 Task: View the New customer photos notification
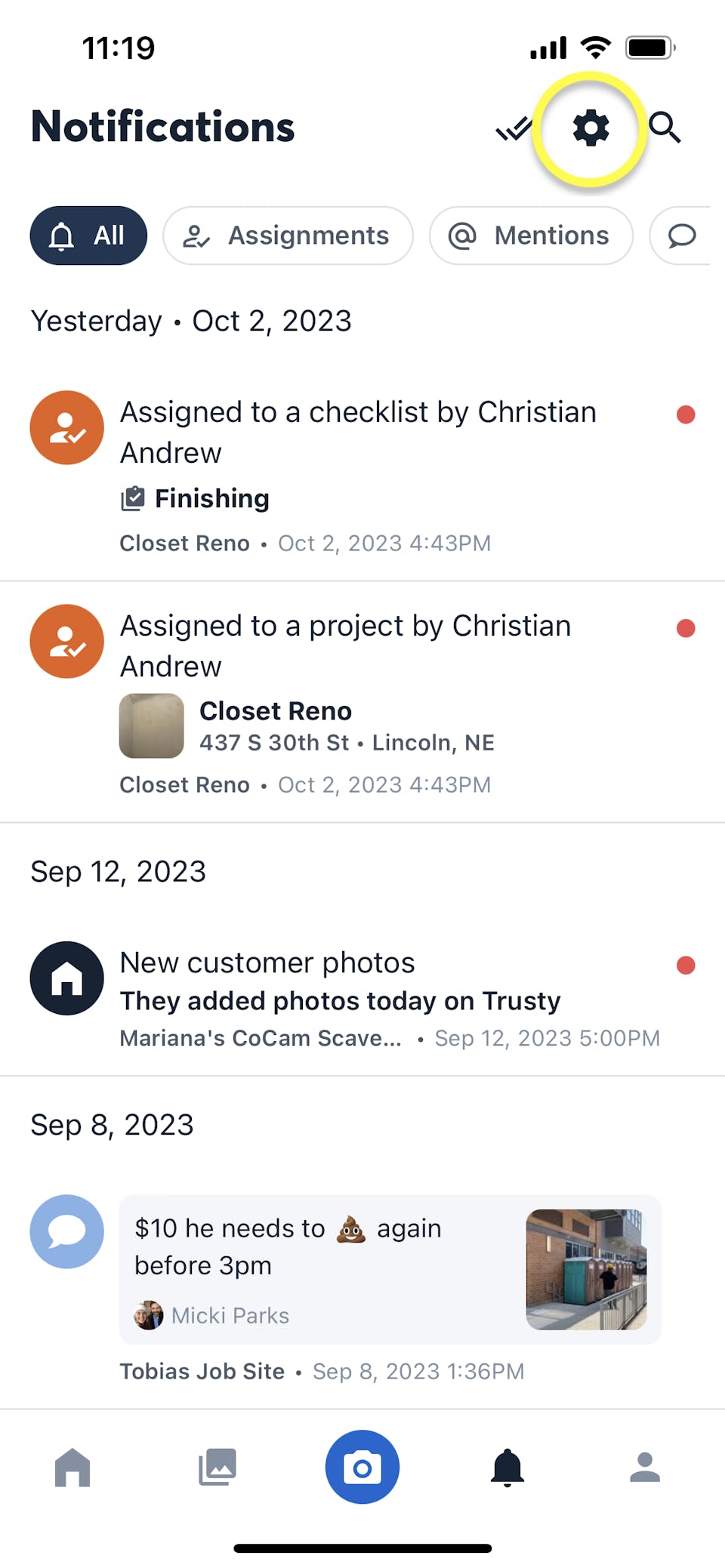[x=359, y=998]
